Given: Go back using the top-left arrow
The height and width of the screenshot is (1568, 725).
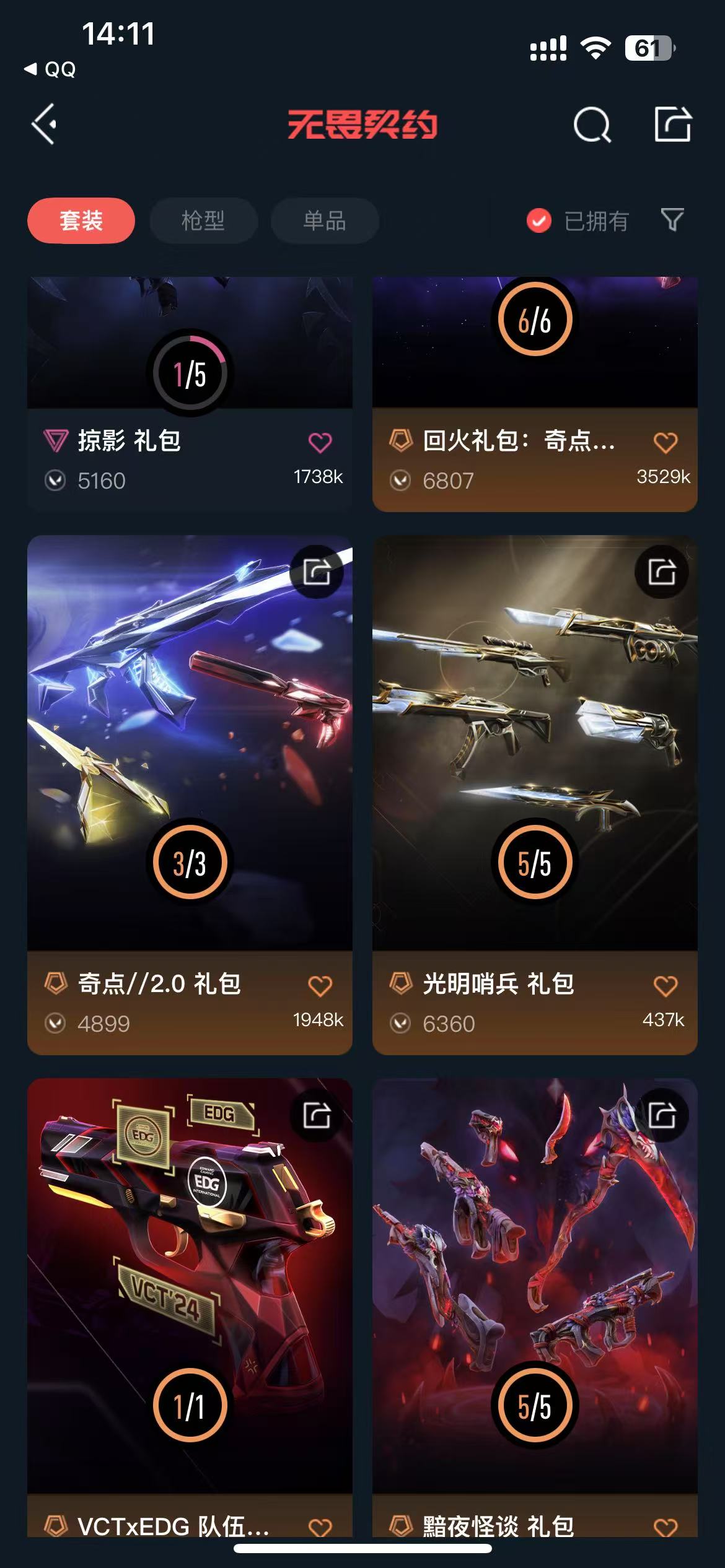Looking at the screenshot, I should coord(45,124).
